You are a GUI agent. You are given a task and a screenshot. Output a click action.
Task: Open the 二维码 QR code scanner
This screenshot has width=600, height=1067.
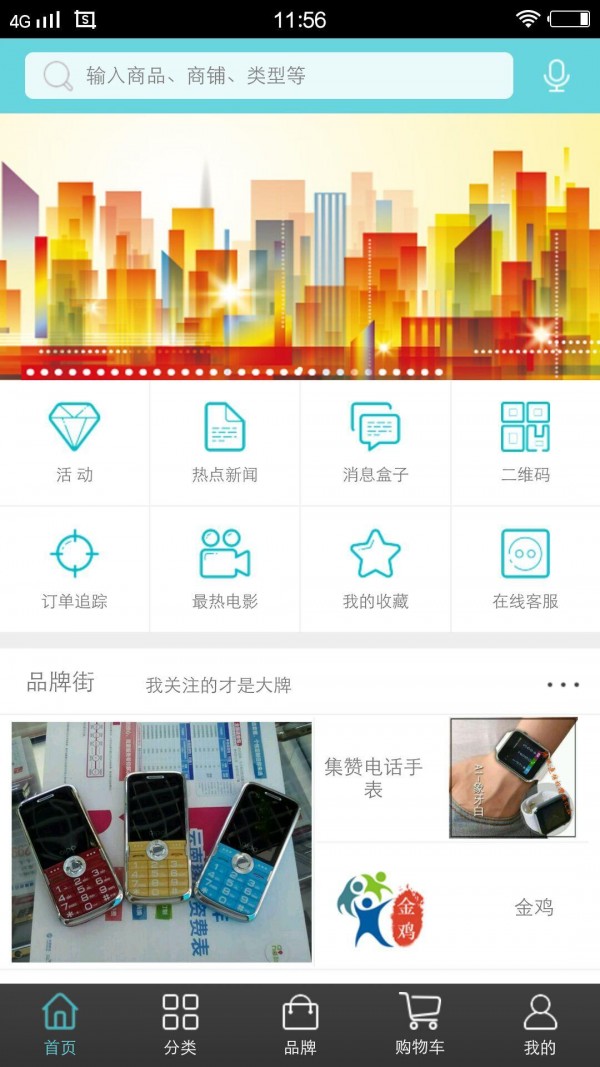[525, 443]
